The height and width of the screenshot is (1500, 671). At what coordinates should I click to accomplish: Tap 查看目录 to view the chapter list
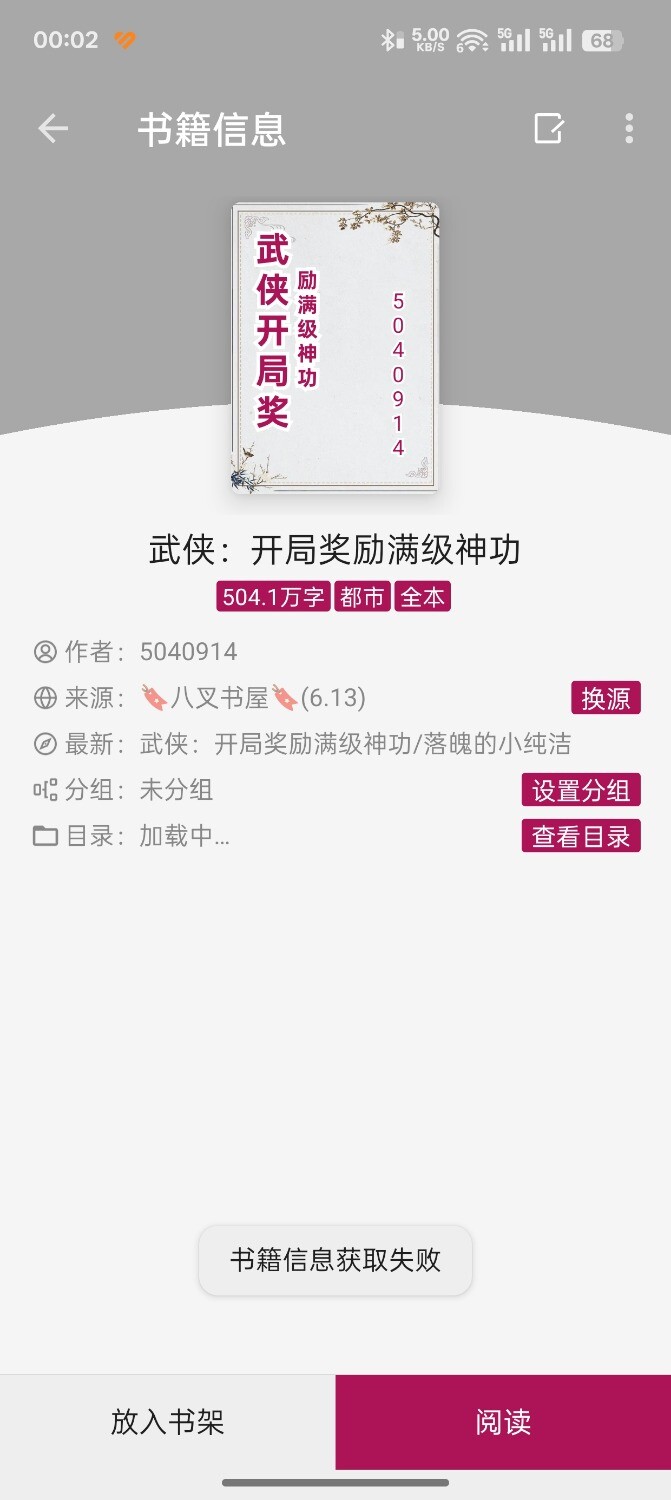coord(580,836)
